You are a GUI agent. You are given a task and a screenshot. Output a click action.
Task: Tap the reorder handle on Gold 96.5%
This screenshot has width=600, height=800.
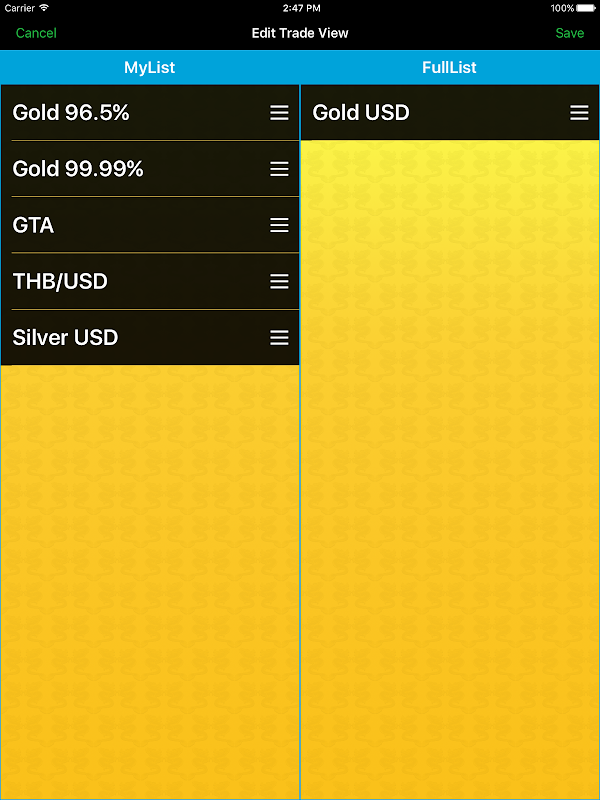click(x=279, y=113)
